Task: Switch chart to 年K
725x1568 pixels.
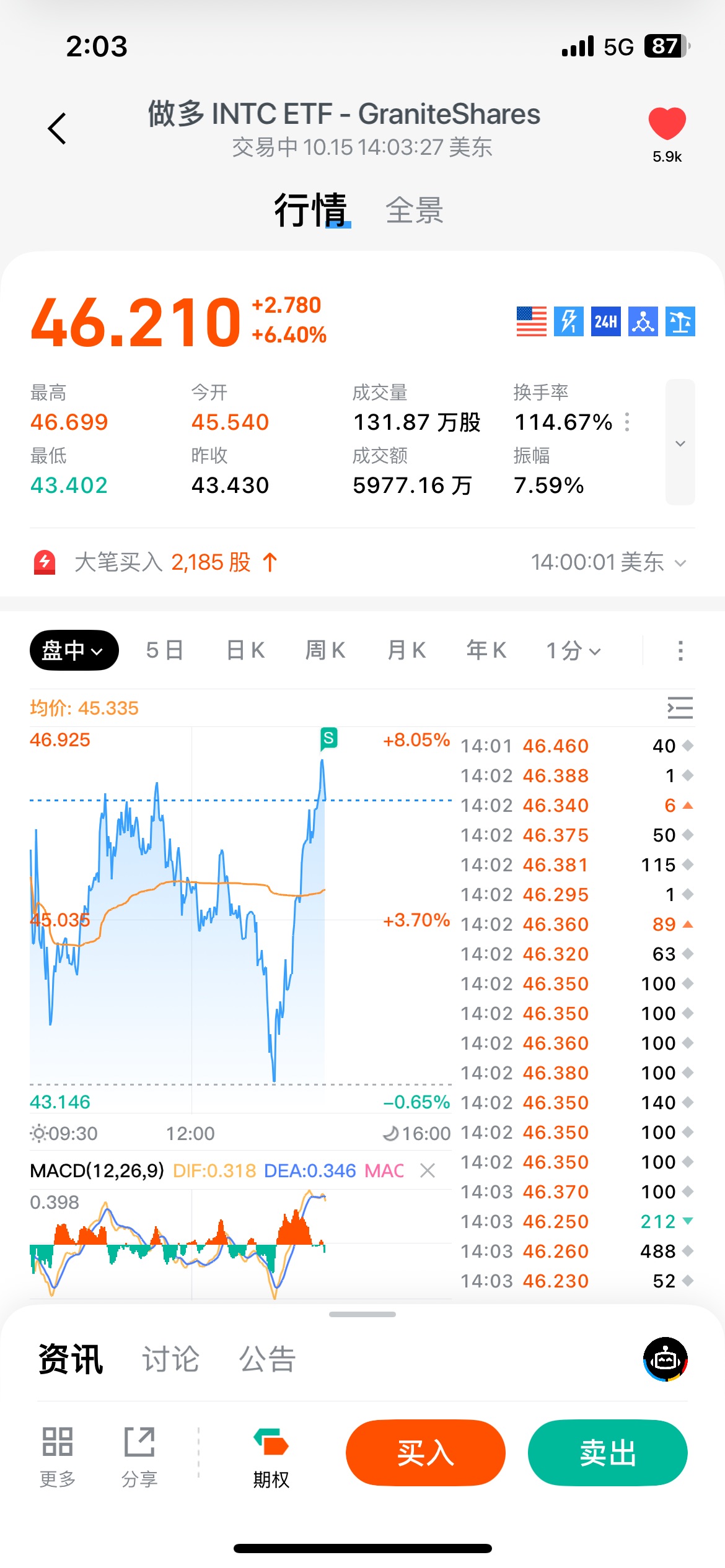Action: point(486,650)
